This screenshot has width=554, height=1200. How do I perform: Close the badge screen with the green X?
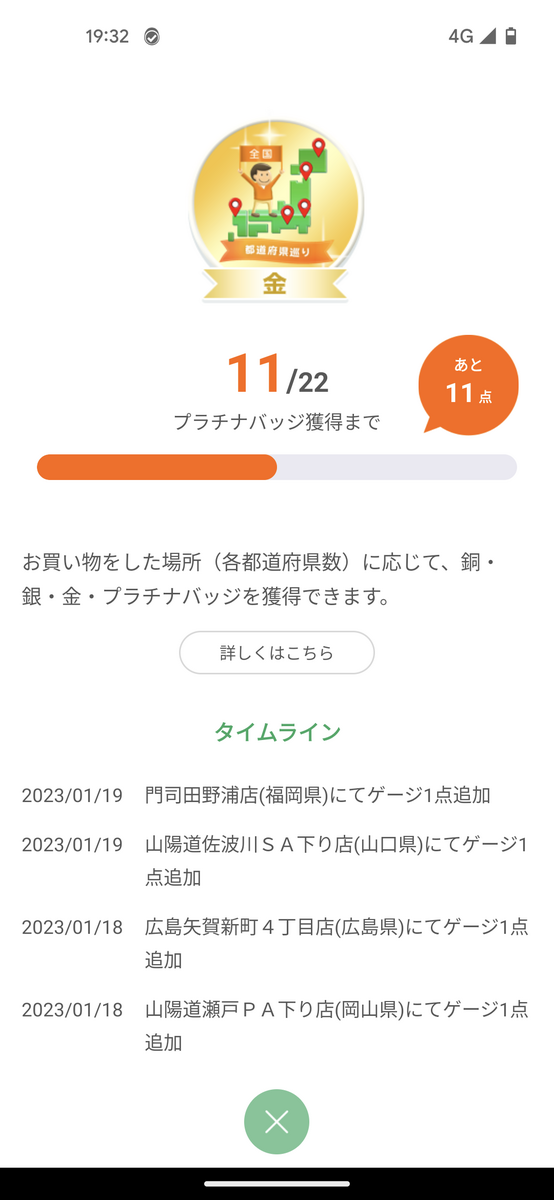tap(277, 1122)
